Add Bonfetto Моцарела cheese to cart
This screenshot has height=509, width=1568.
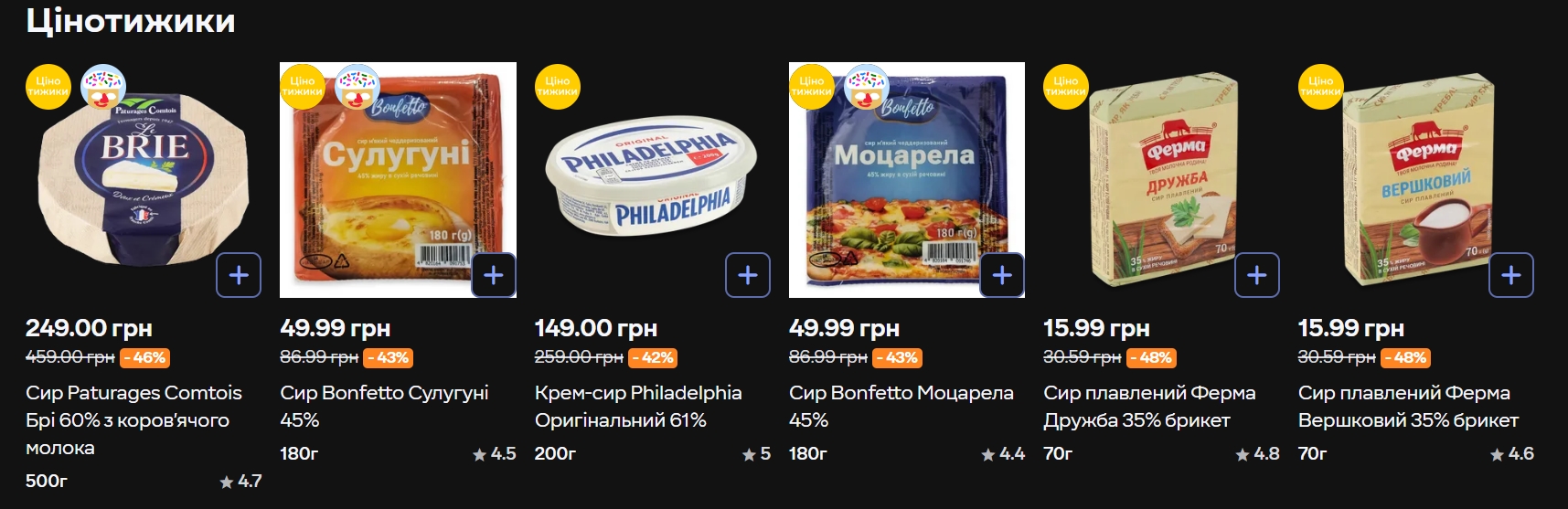pos(1002,275)
